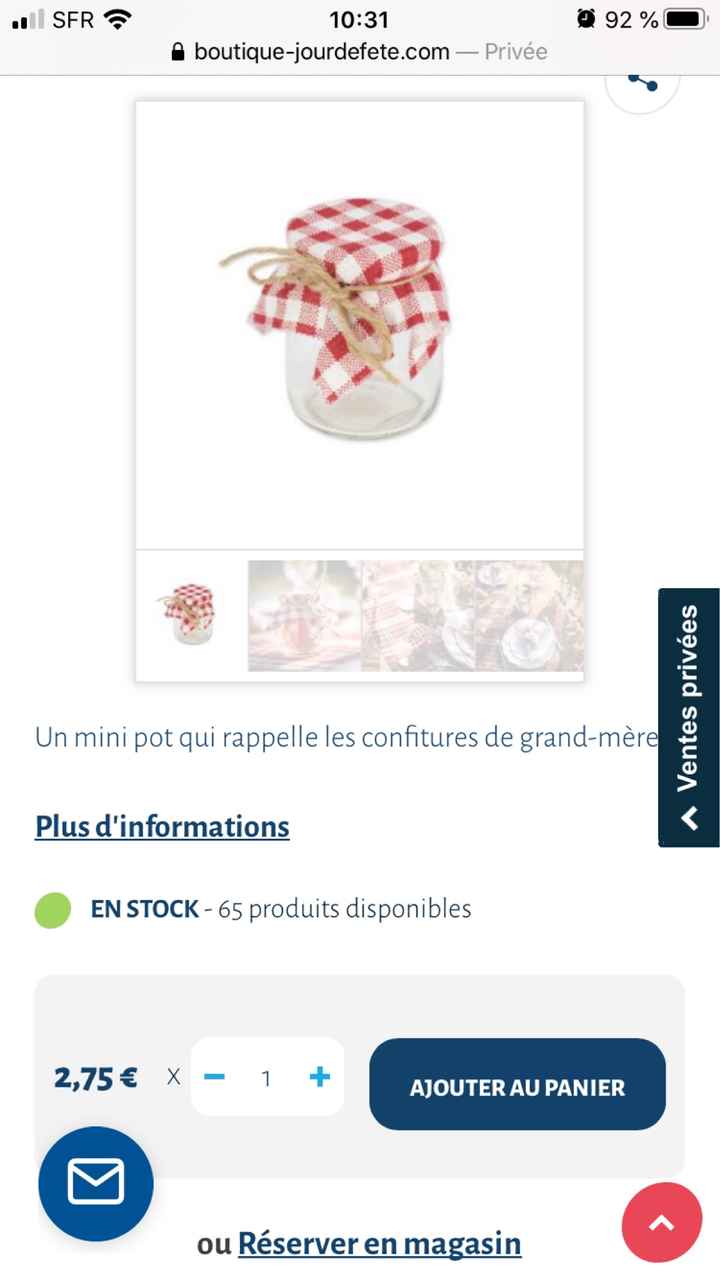Open the Ventes privées side tab
This screenshot has width=720, height=1280.
[x=689, y=717]
